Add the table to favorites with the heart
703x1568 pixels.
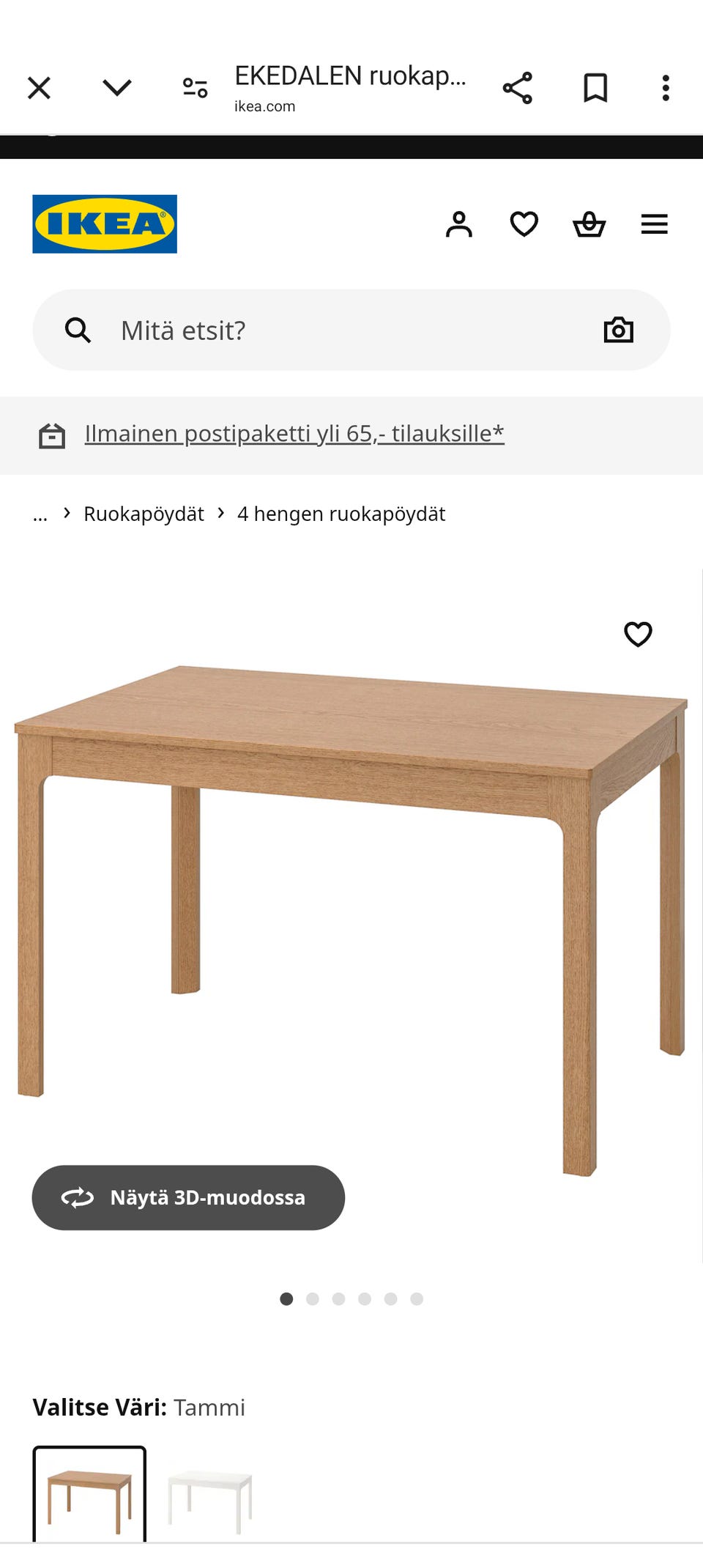(x=637, y=633)
